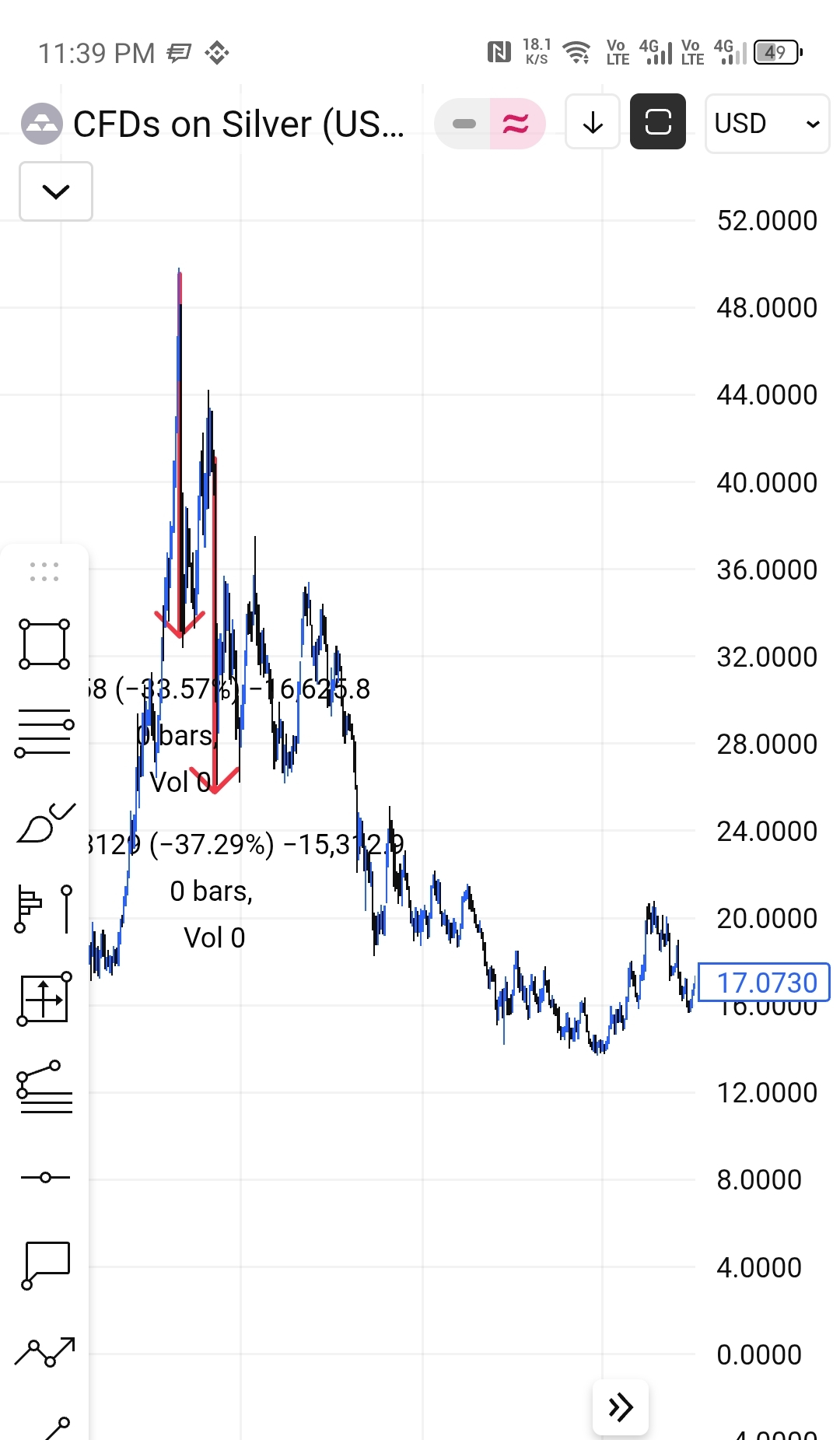This screenshot has height=1440, width=840.
Task: Select the horizontal lines drawing tool
Action: click(x=44, y=732)
